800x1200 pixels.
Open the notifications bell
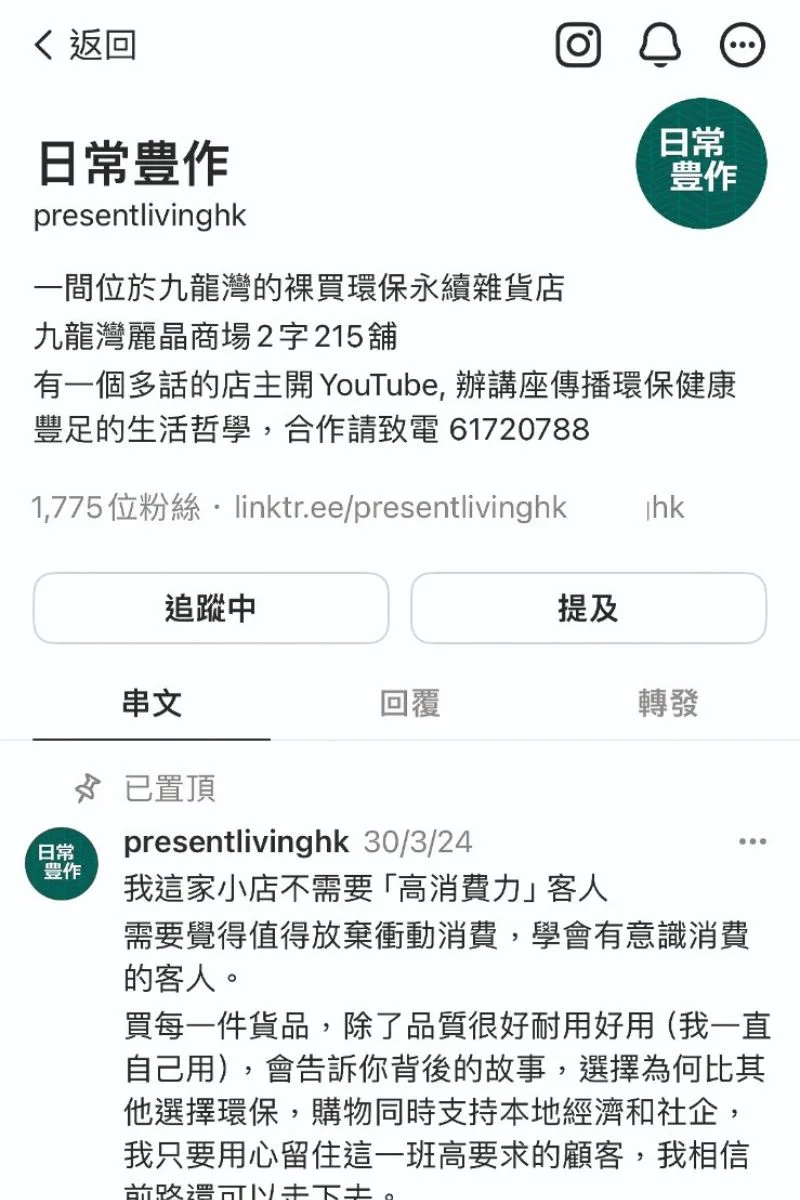[x=660, y=45]
